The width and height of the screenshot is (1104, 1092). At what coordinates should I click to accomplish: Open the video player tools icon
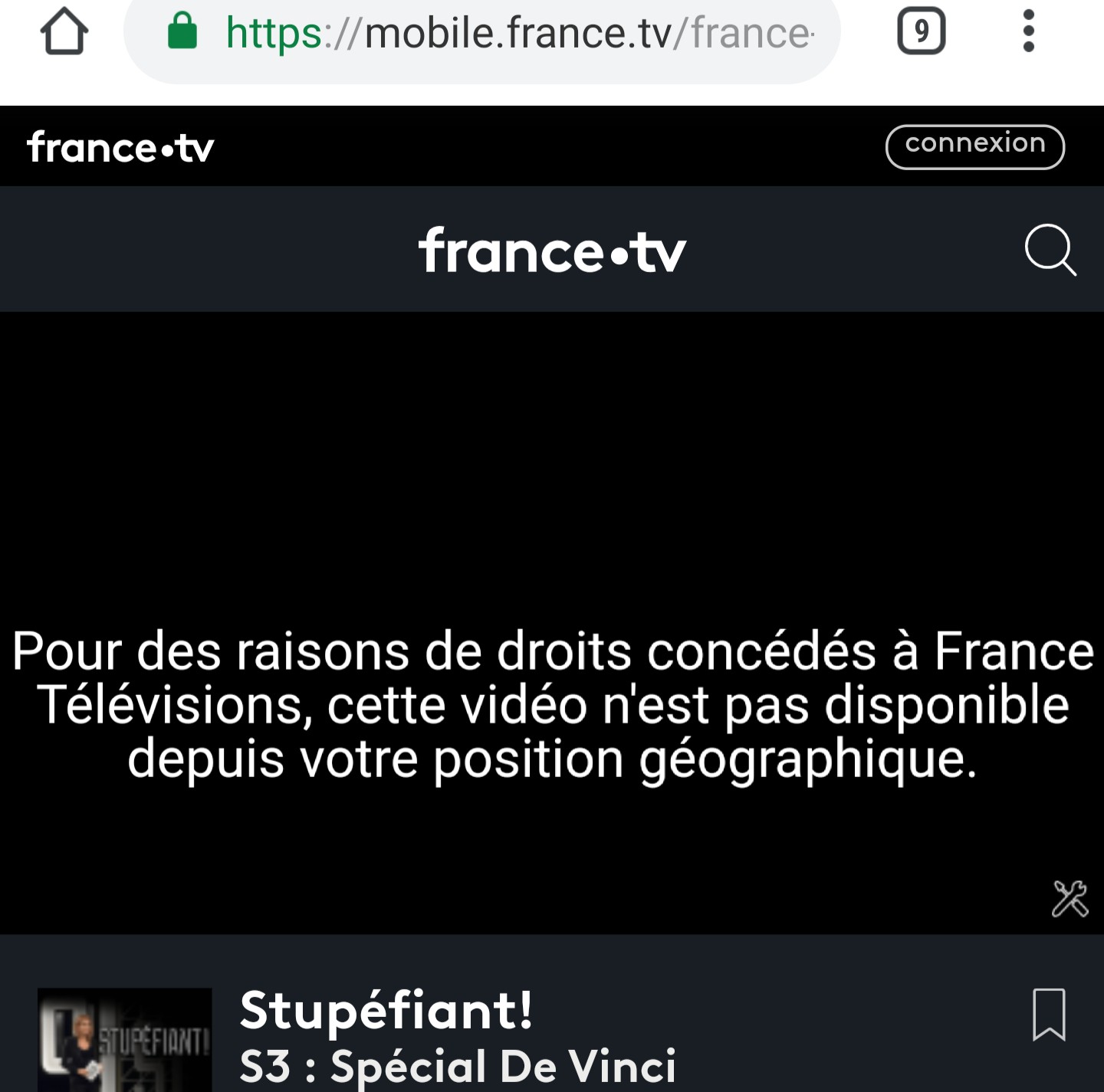(1069, 898)
